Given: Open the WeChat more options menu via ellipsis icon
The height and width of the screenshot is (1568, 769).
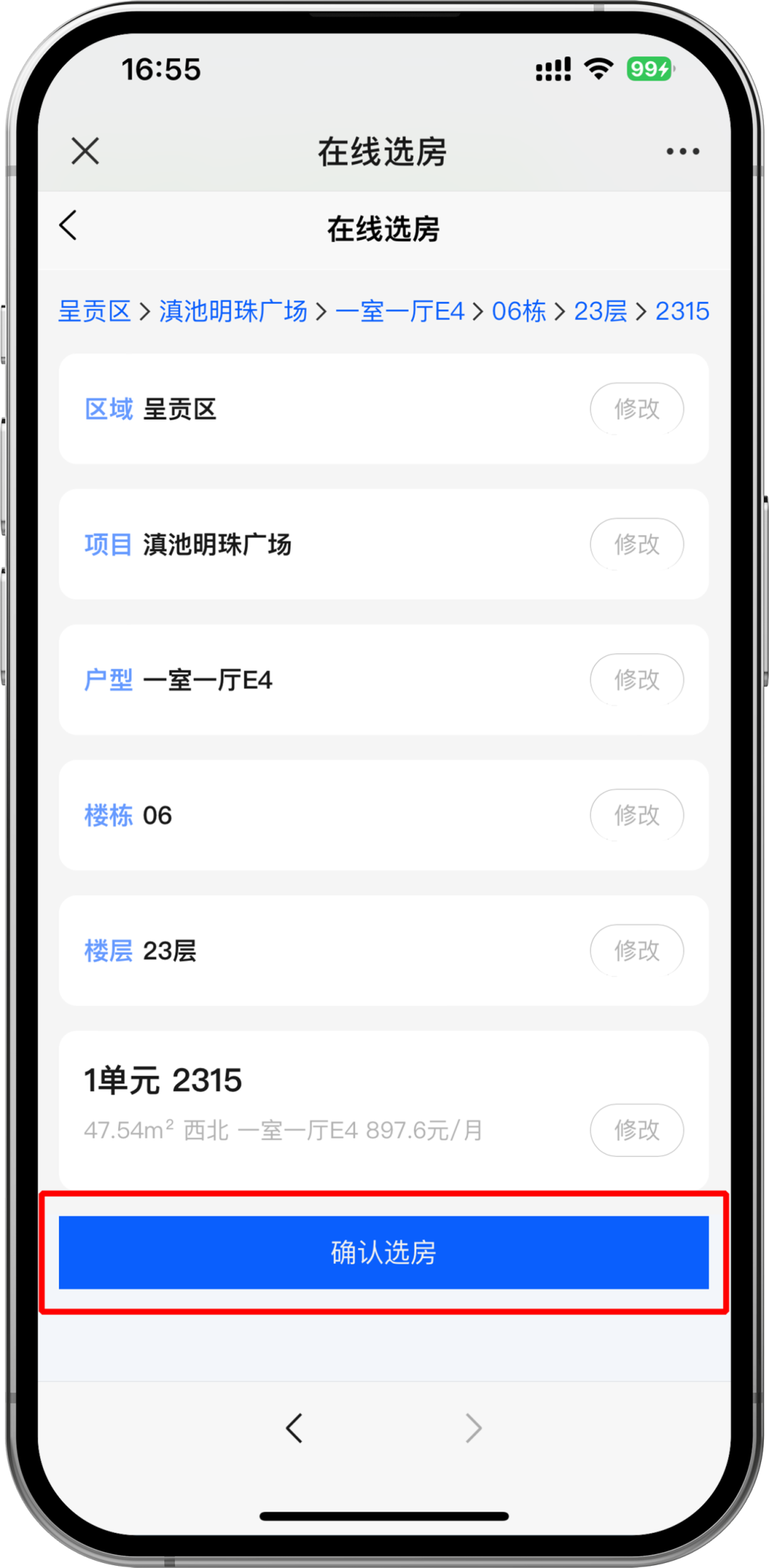Looking at the screenshot, I should coord(681,151).
